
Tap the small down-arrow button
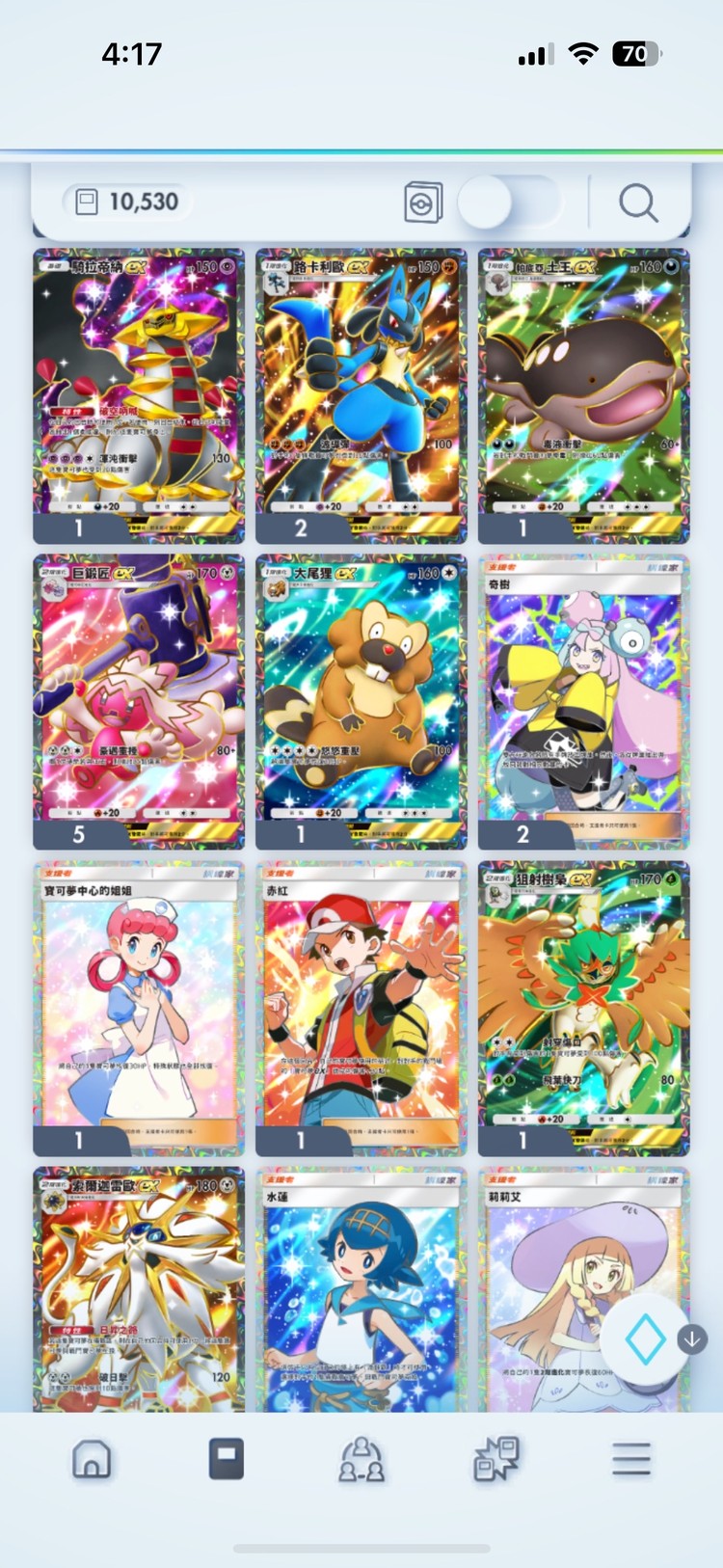click(692, 1339)
